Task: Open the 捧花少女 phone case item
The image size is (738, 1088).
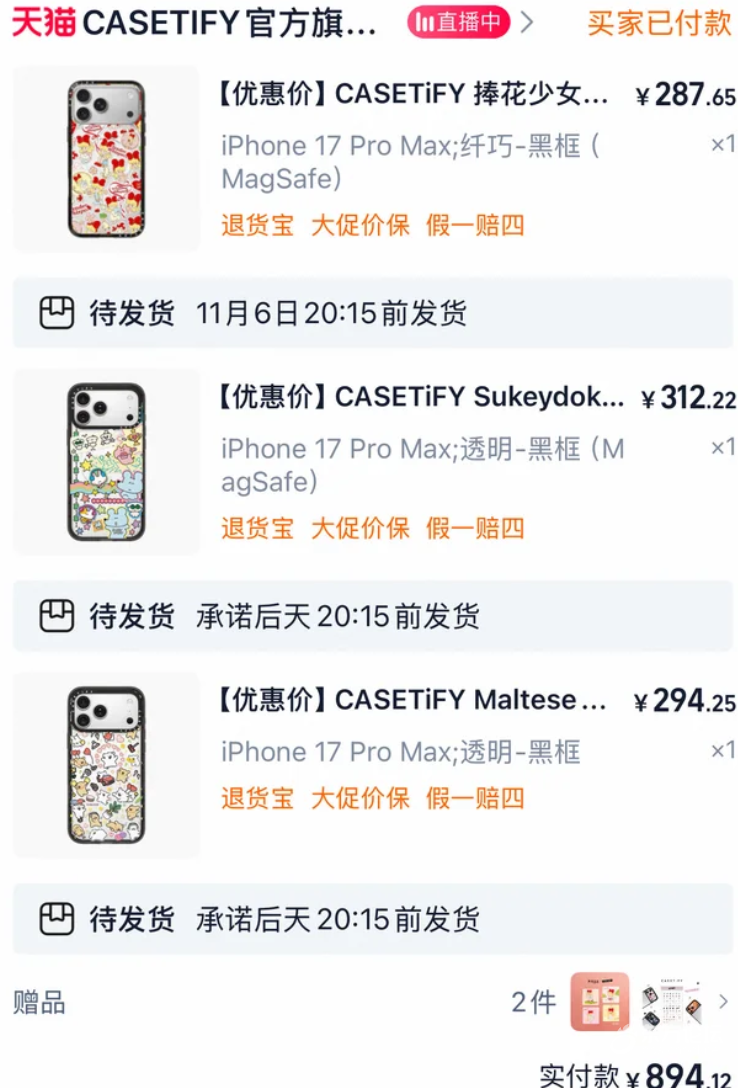Action: 412,95
